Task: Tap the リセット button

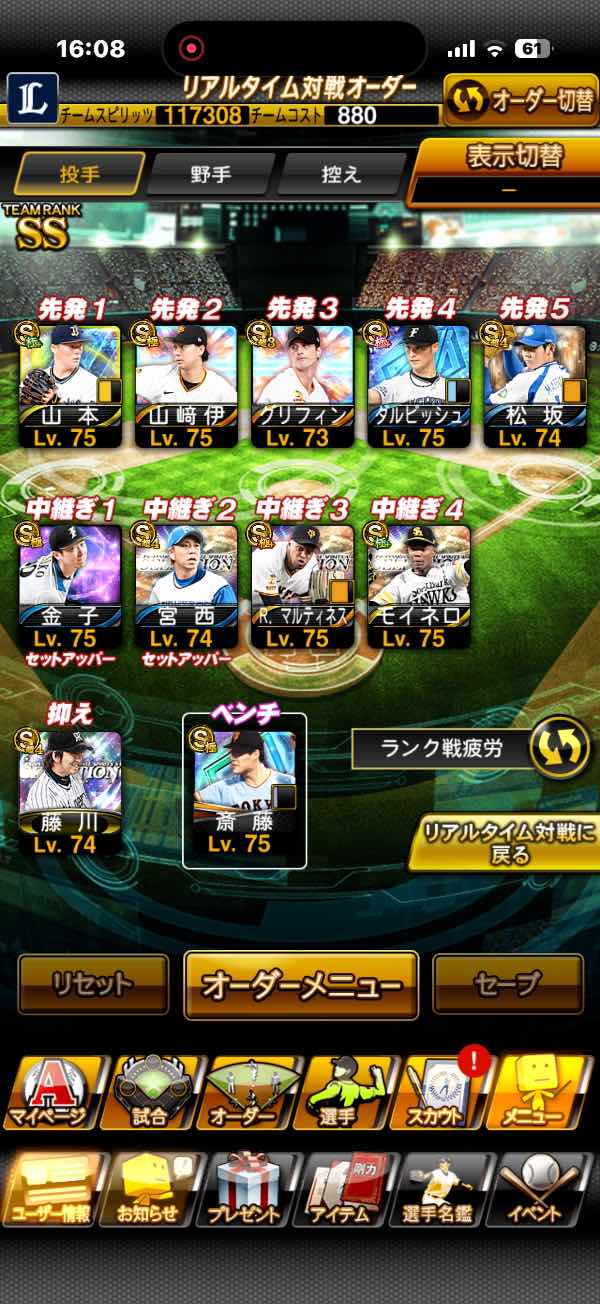Action: pyautogui.click(x=93, y=984)
